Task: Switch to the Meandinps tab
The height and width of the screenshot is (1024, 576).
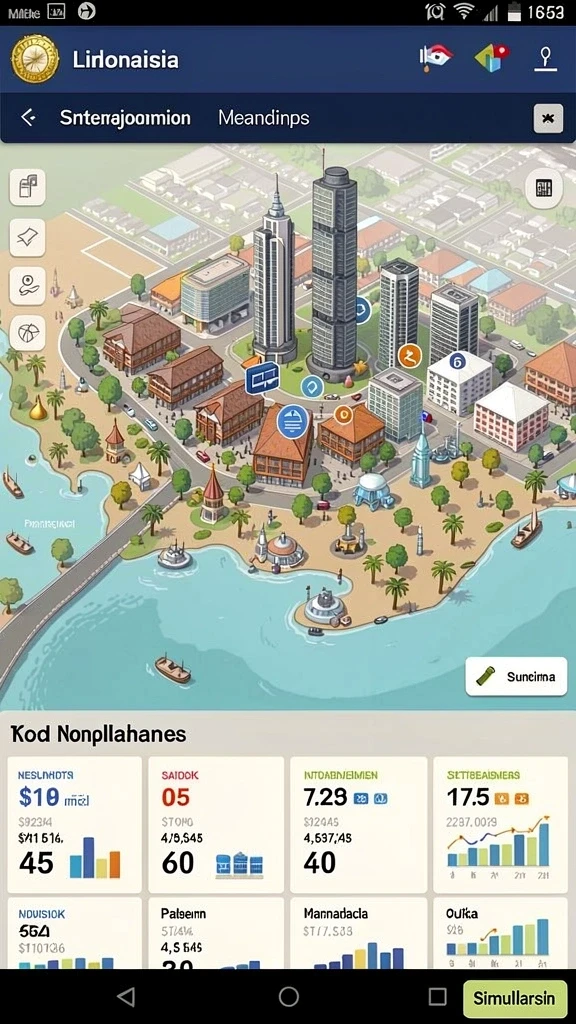Action: pos(264,118)
